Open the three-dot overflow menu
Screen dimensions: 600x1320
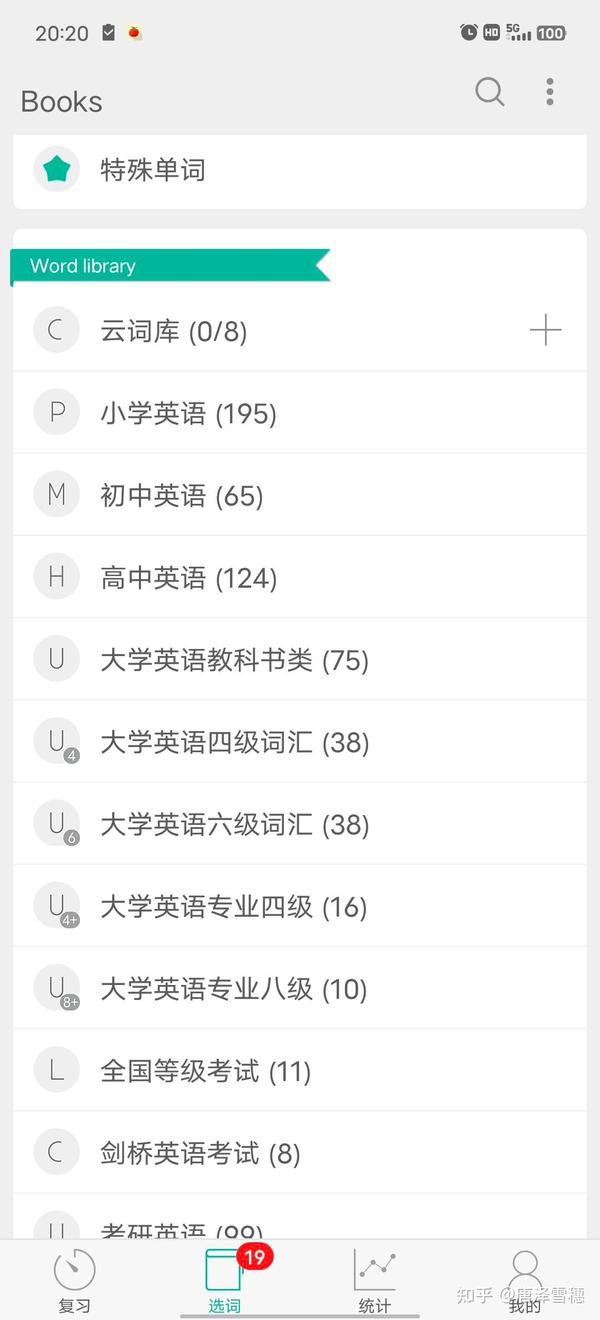click(550, 92)
